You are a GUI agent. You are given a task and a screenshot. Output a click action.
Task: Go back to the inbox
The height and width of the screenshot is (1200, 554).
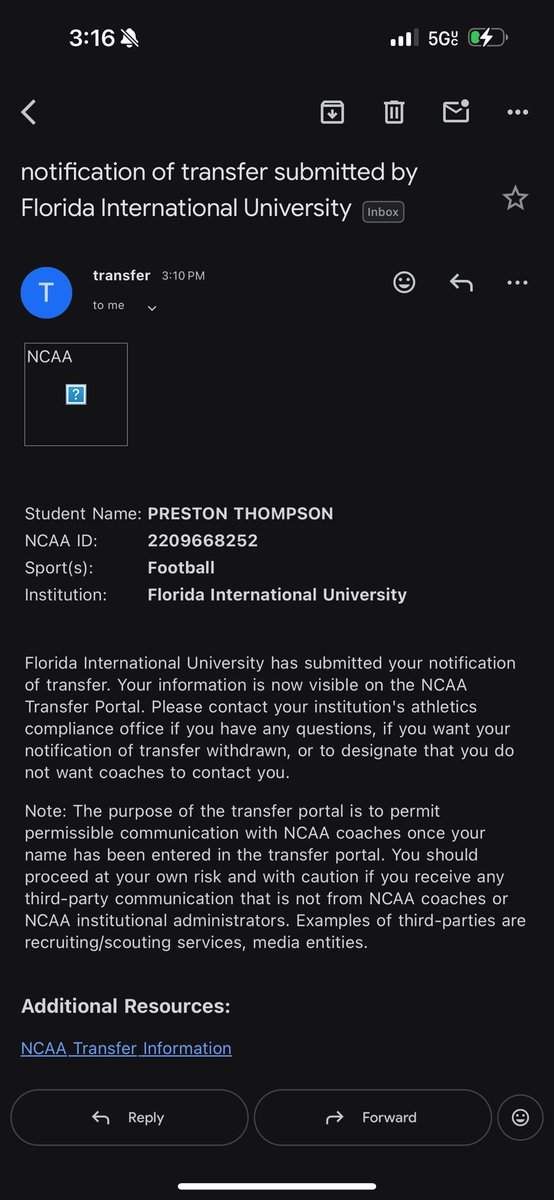pyautogui.click(x=29, y=112)
